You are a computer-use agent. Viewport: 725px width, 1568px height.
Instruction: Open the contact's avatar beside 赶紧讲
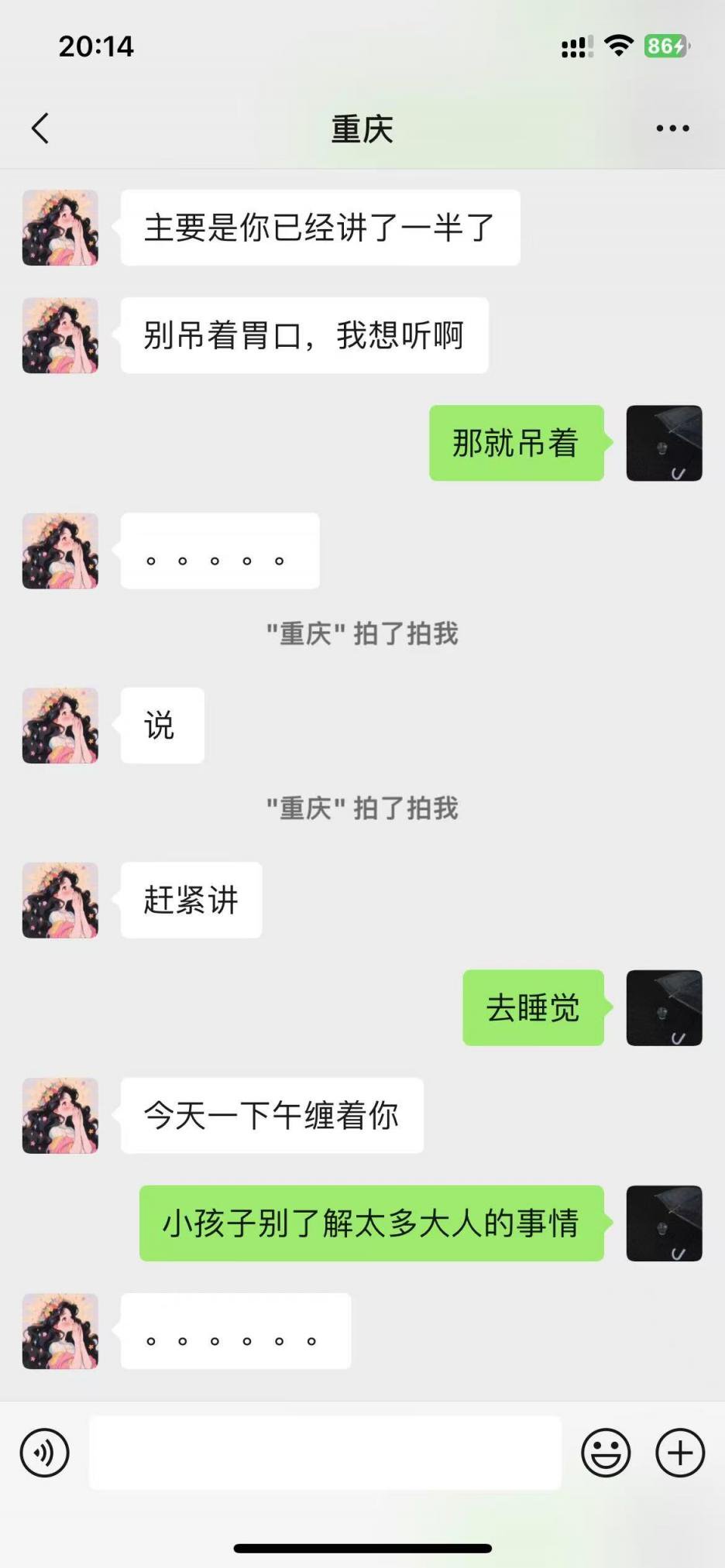pos(60,900)
